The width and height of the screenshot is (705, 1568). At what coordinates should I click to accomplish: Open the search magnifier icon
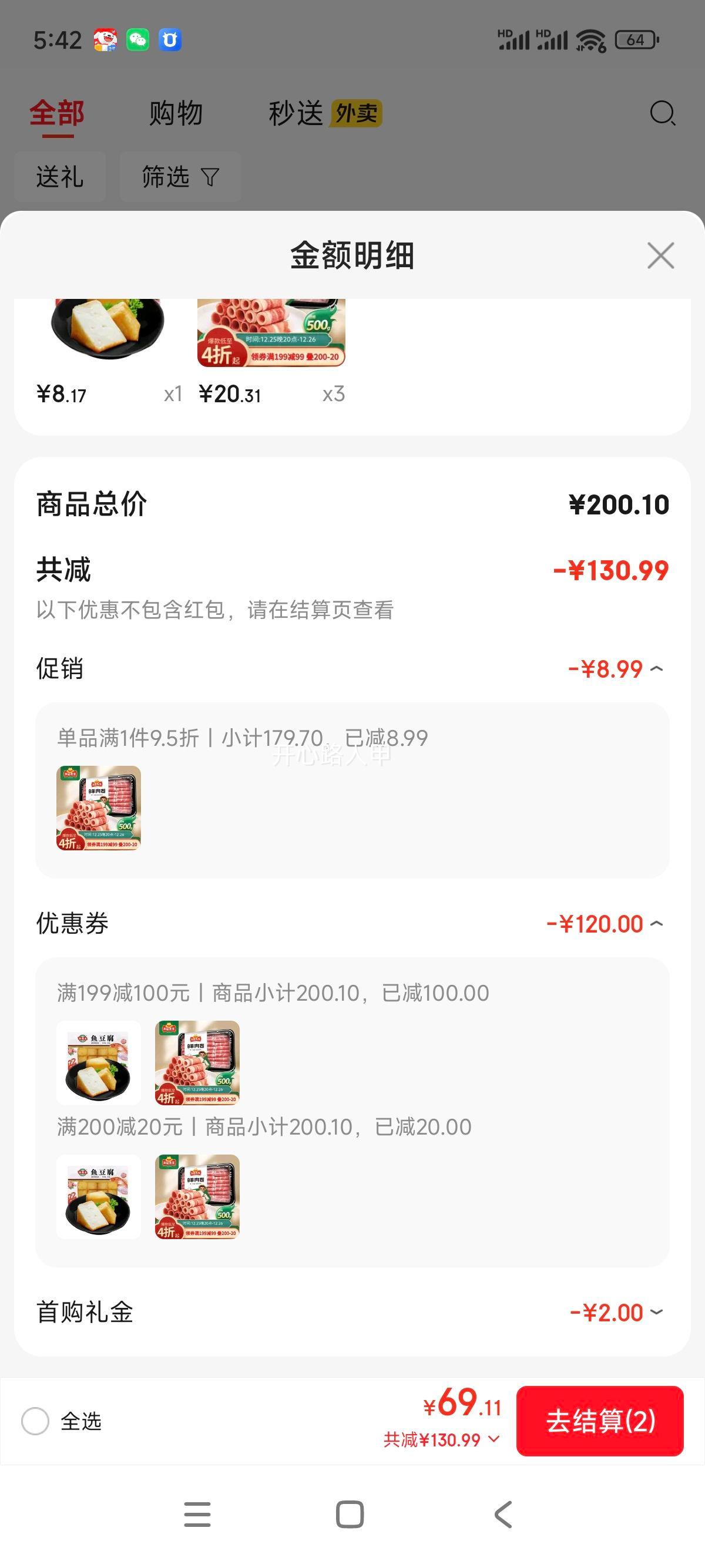tap(663, 113)
